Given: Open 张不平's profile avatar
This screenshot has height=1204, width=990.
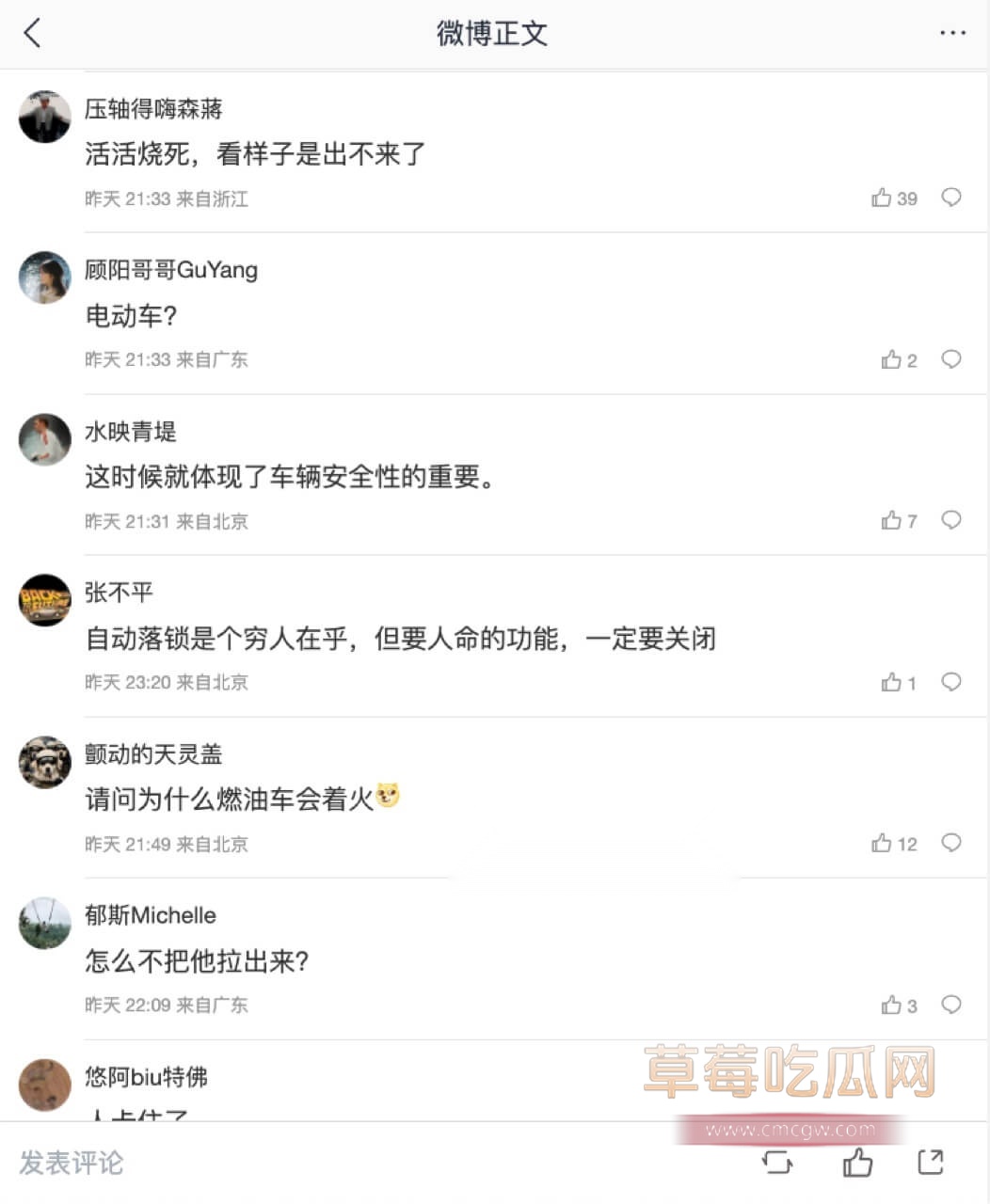Looking at the screenshot, I should point(45,600).
